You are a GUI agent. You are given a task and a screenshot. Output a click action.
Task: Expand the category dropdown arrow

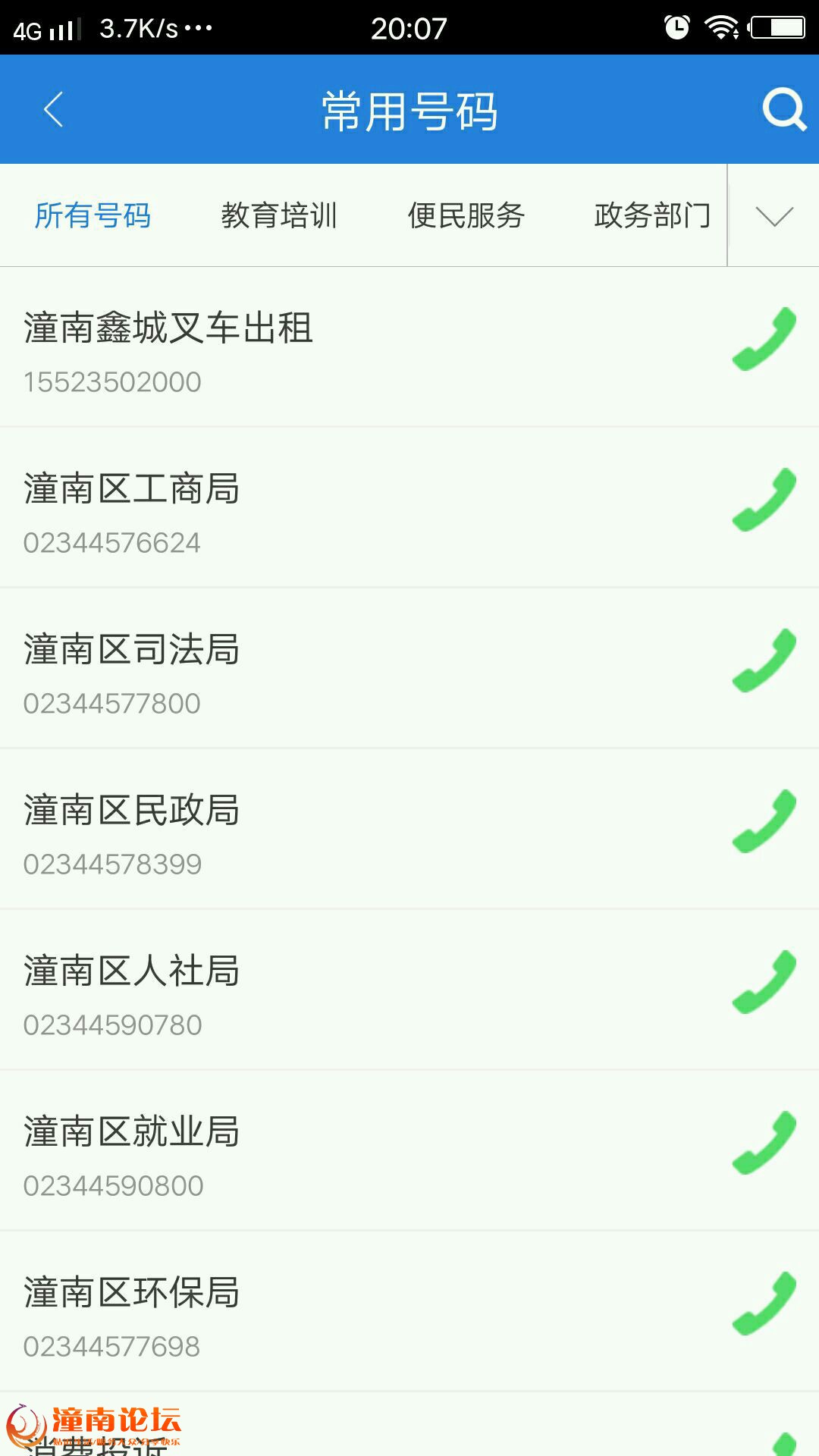pos(774,216)
